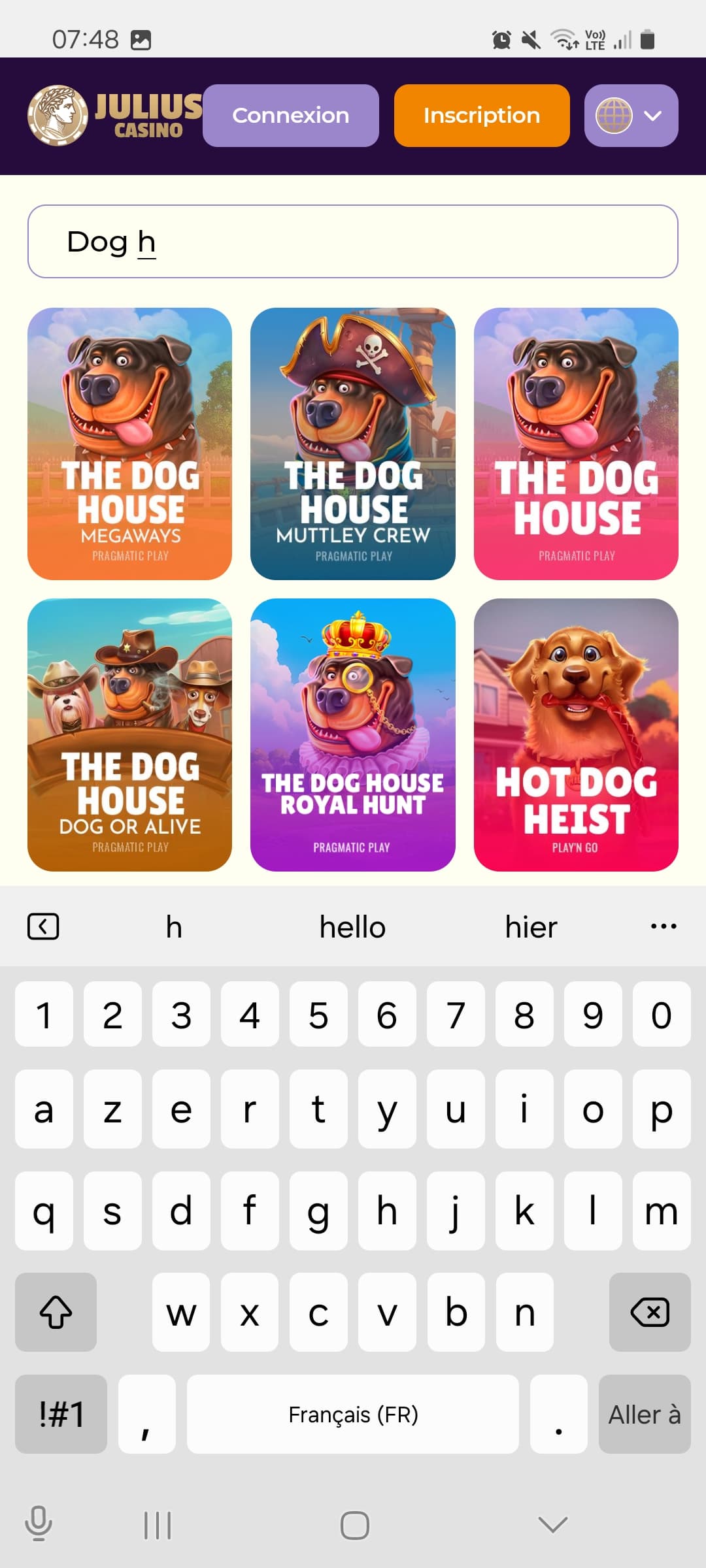Launch the pink The Dog House game
The width and height of the screenshot is (706, 1568).
click(576, 444)
